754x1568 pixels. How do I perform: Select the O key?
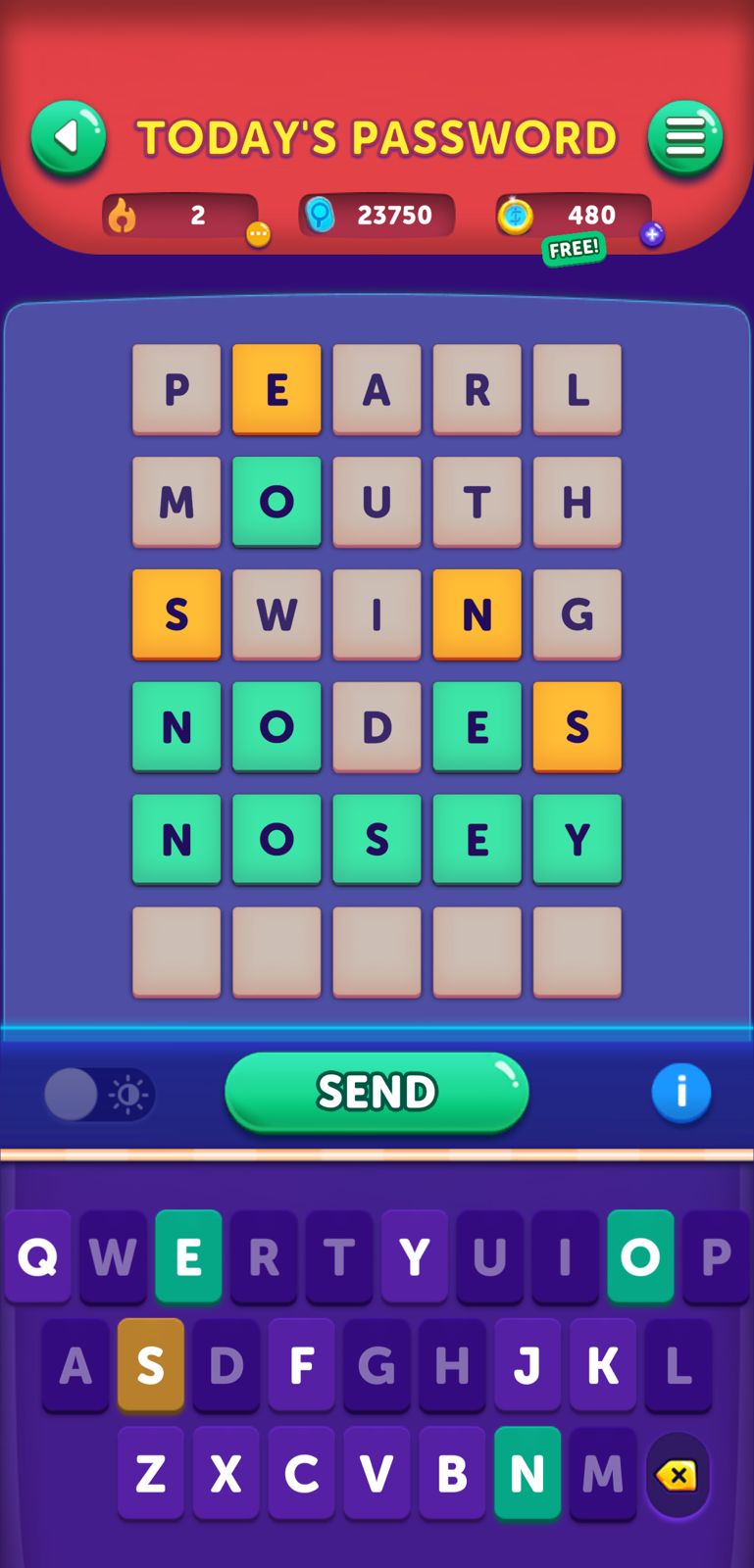[x=640, y=1255]
